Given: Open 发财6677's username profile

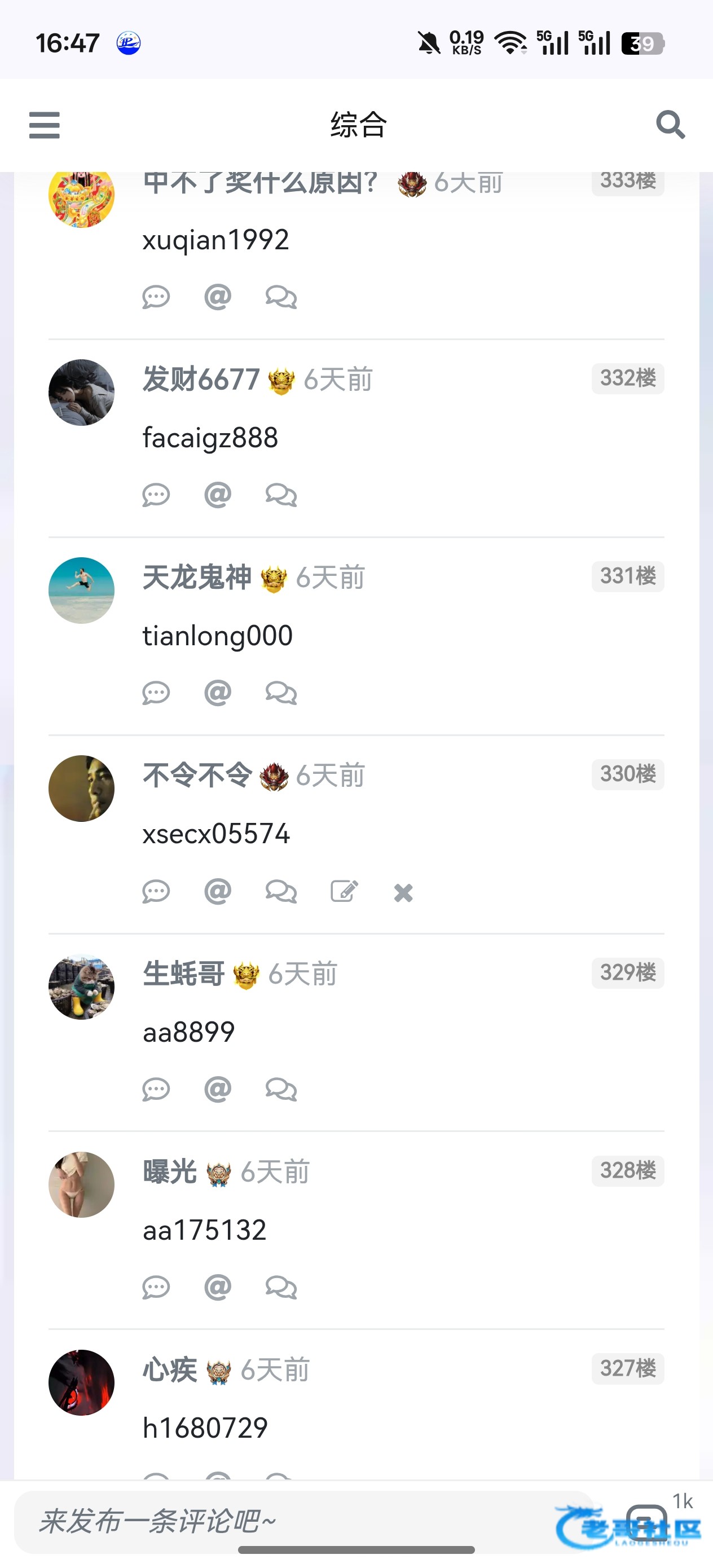Looking at the screenshot, I should 201,379.
